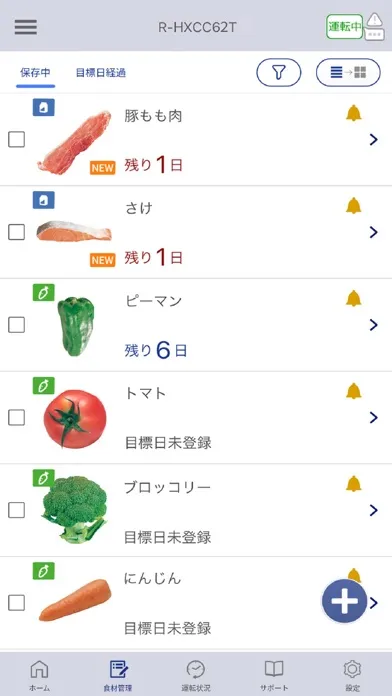Open the 運転状況 tab
392x696 pixels.
196,675
